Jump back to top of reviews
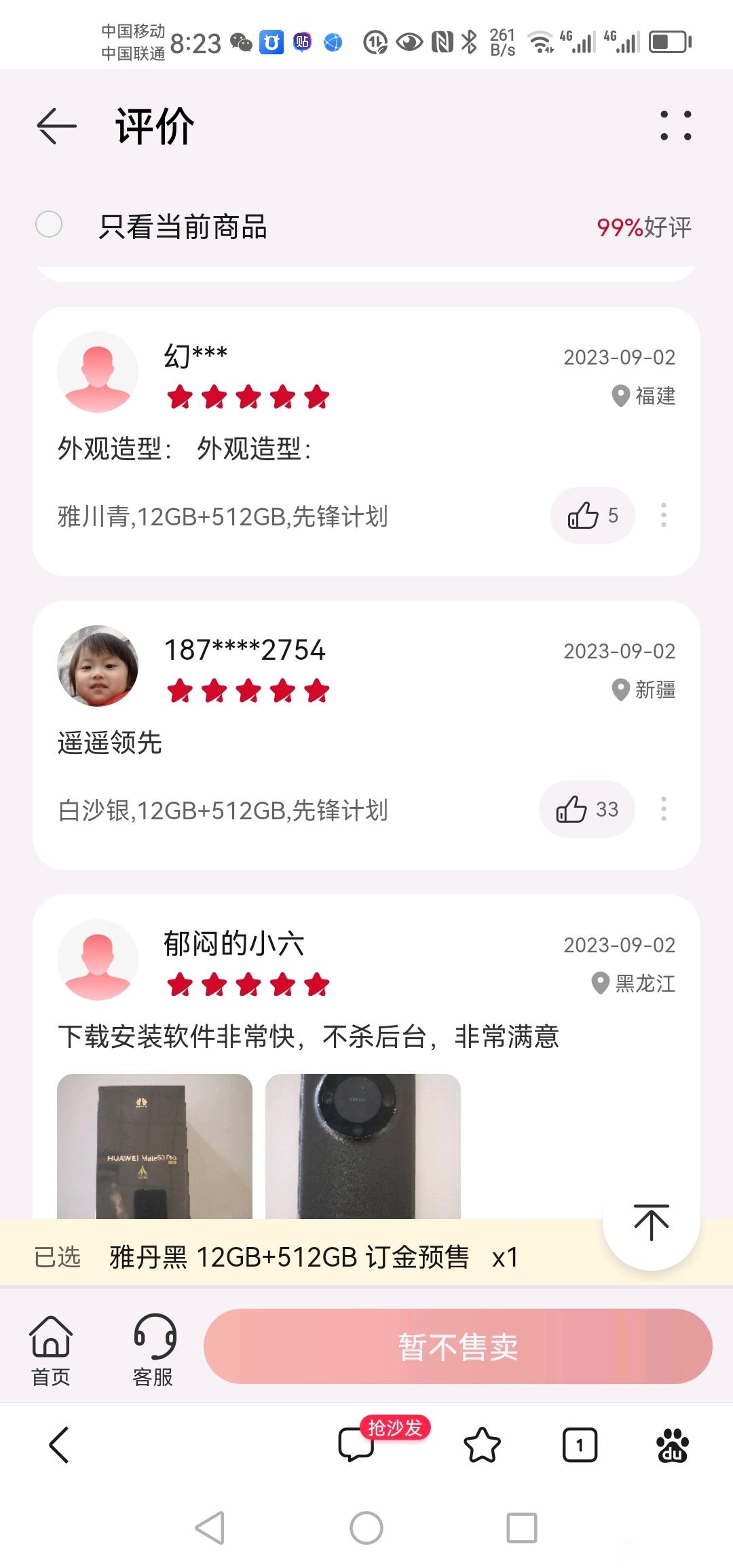This screenshot has width=733, height=1568. [x=652, y=1222]
